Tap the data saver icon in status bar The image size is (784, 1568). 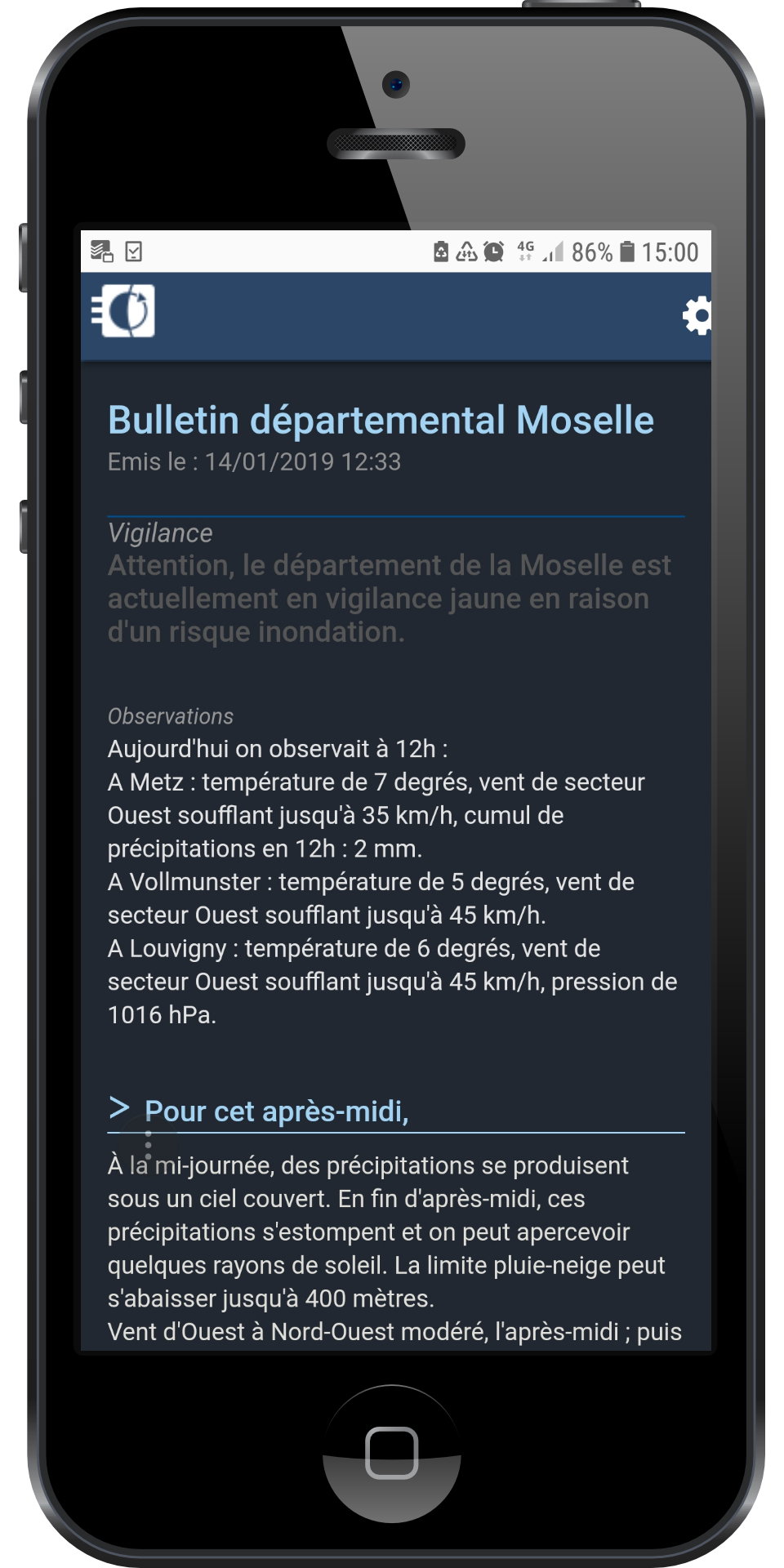[x=465, y=252]
